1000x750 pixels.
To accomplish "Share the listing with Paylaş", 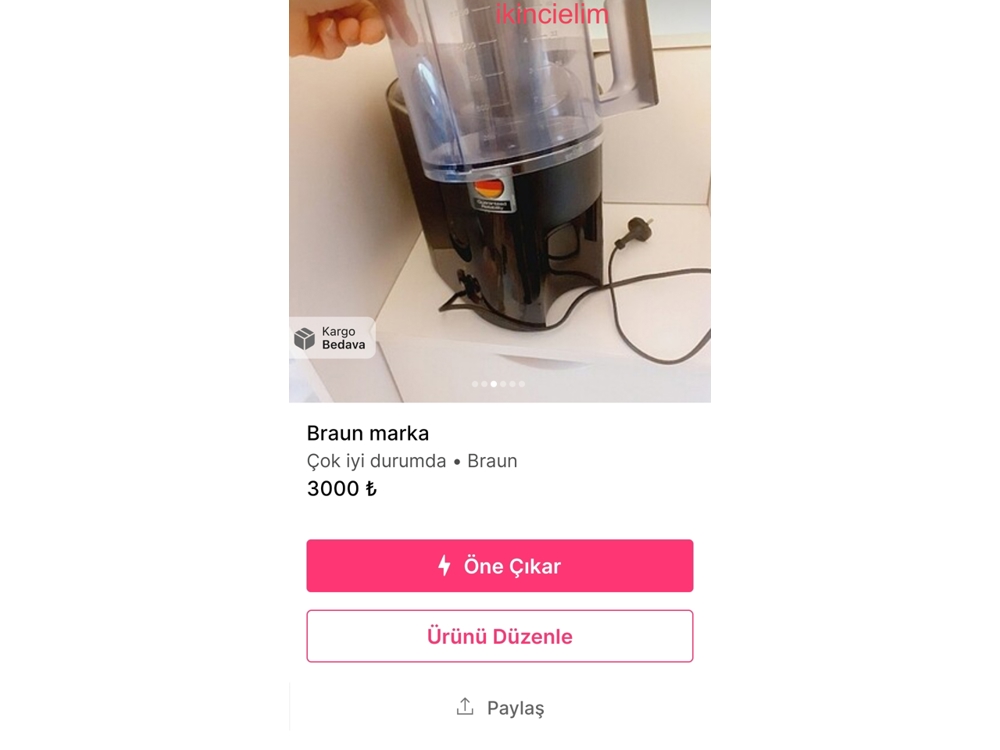I will pyautogui.click(x=499, y=708).
